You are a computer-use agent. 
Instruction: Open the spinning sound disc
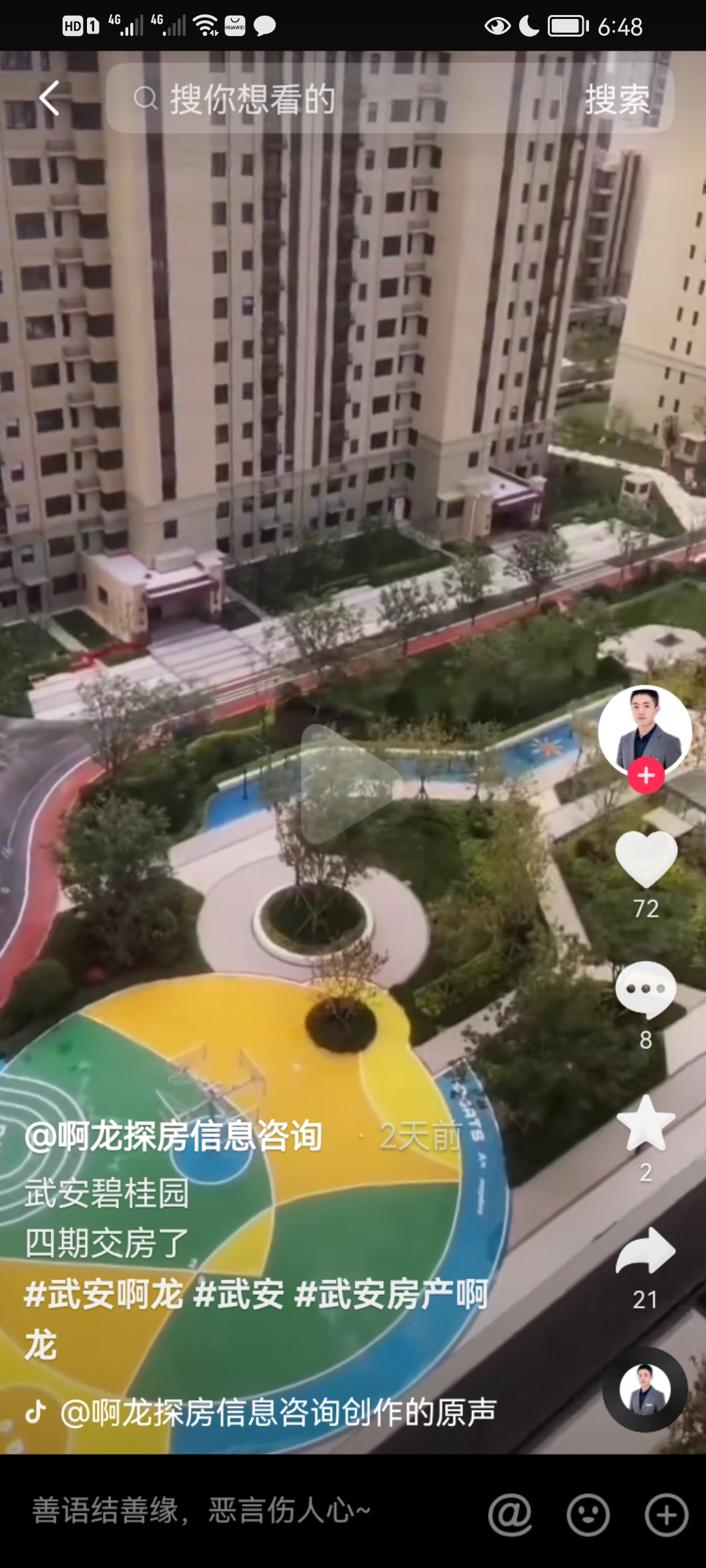point(645,1390)
